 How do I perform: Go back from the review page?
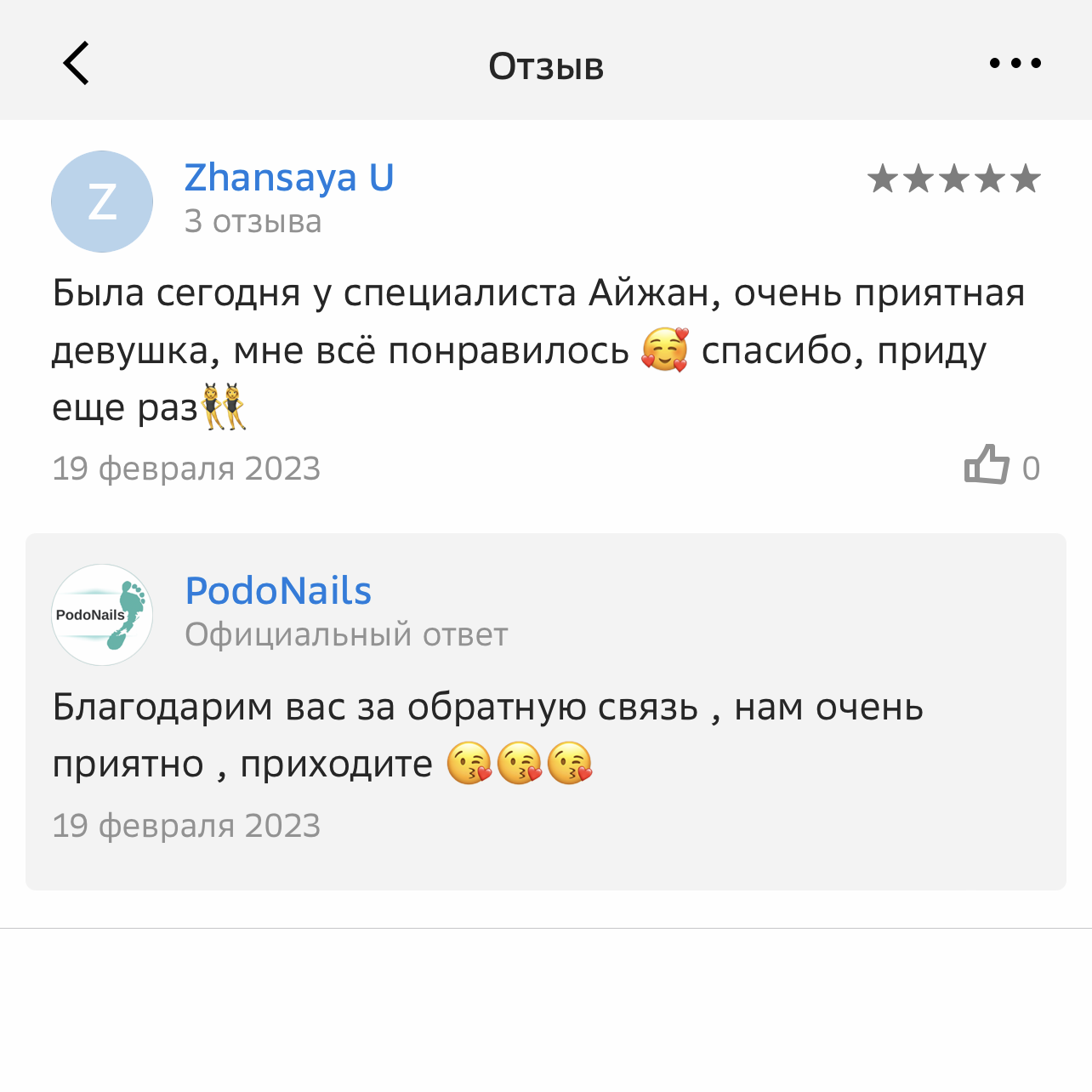[76, 64]
